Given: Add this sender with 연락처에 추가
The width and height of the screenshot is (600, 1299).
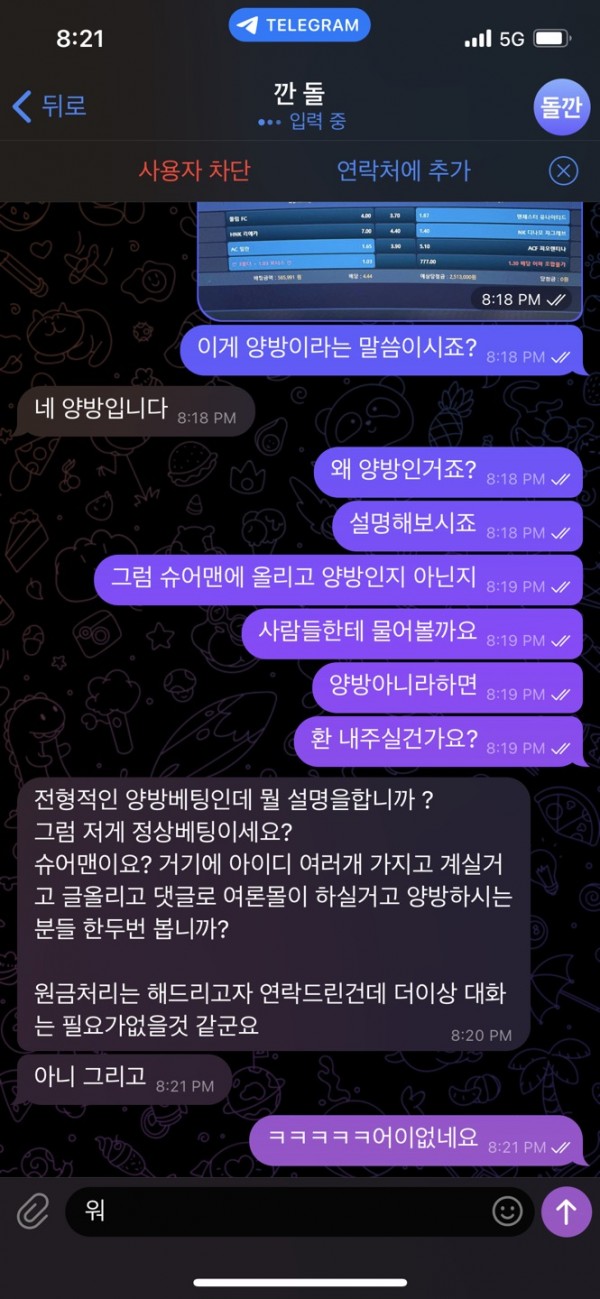Looking at the screenshot, I should click(x=404, y=171).
